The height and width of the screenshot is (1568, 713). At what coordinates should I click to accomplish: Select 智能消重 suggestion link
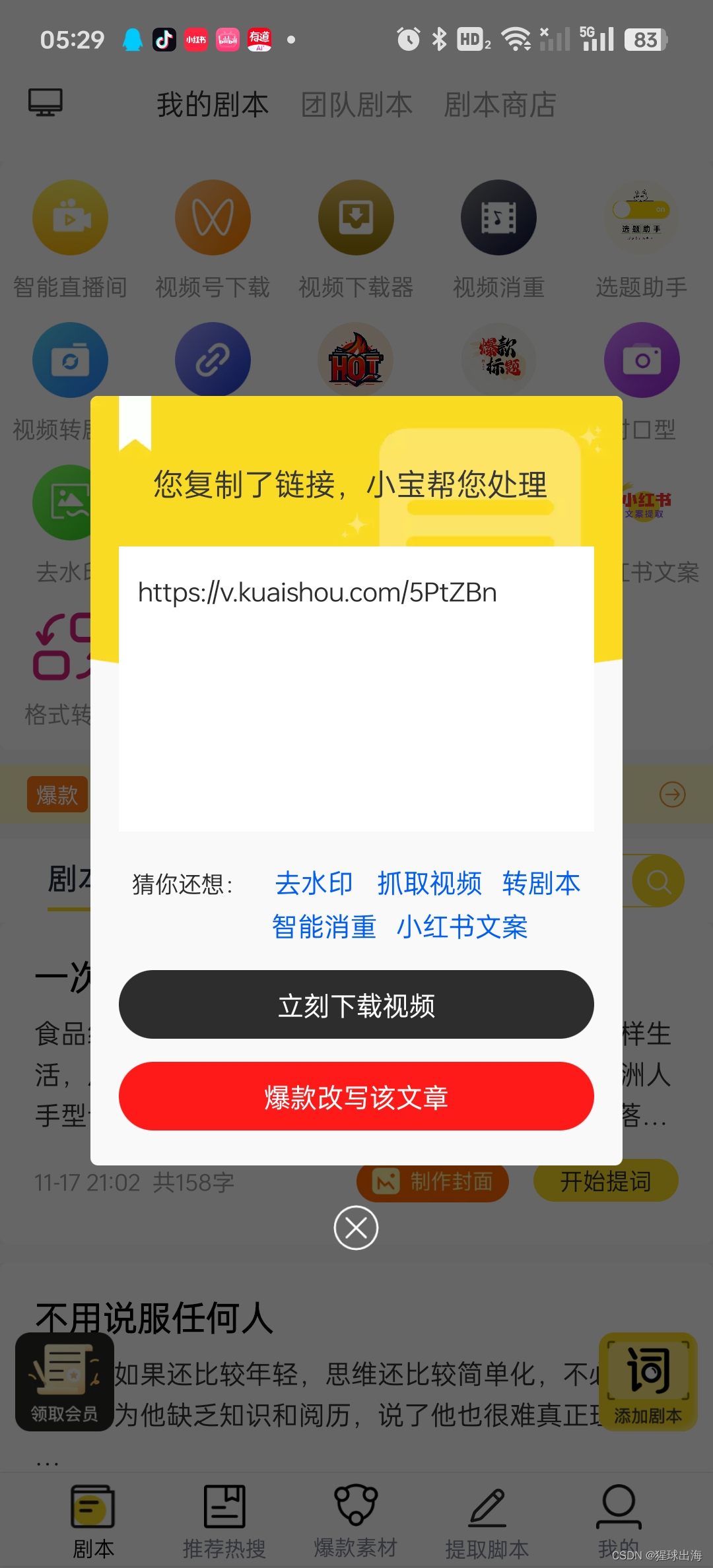[324, 927]
